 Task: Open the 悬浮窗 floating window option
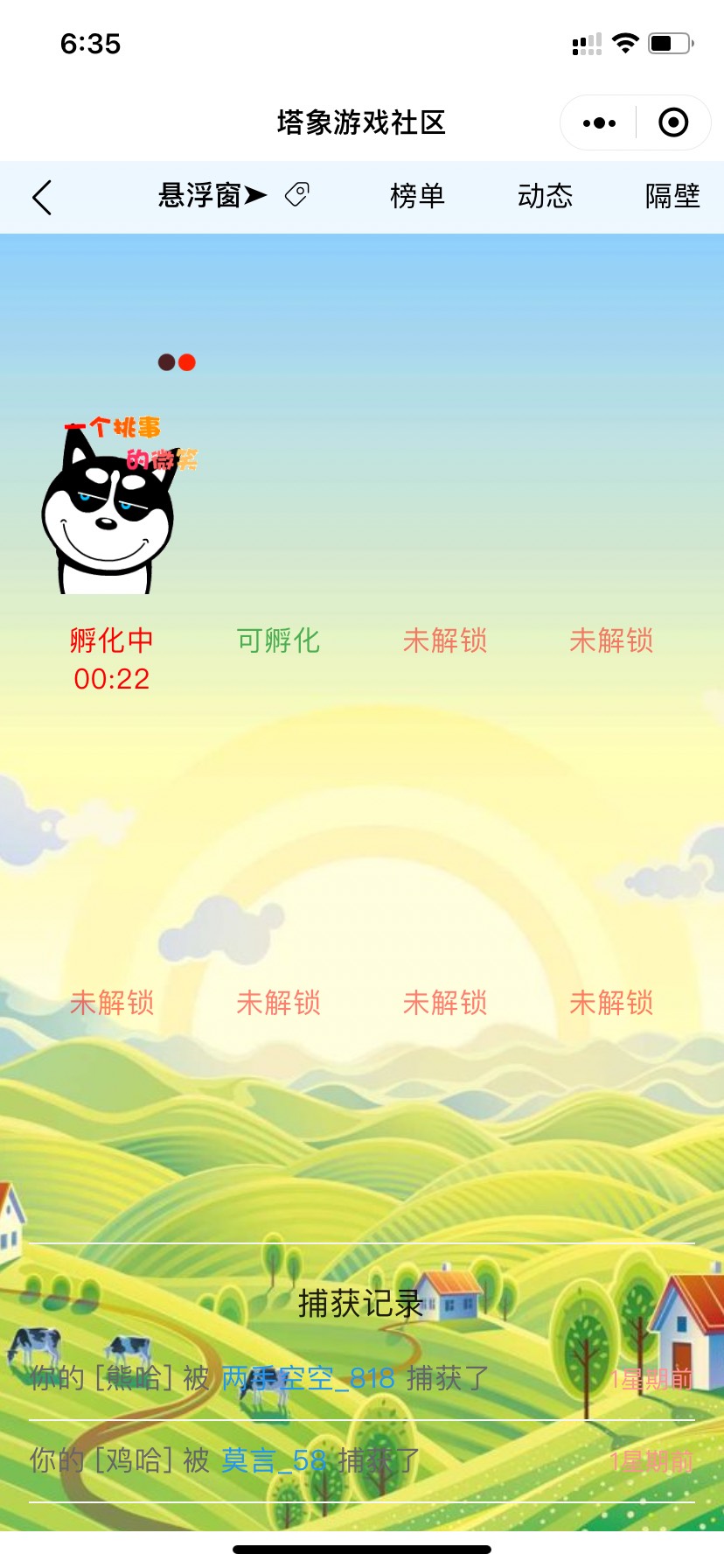(x=211, y=196)
